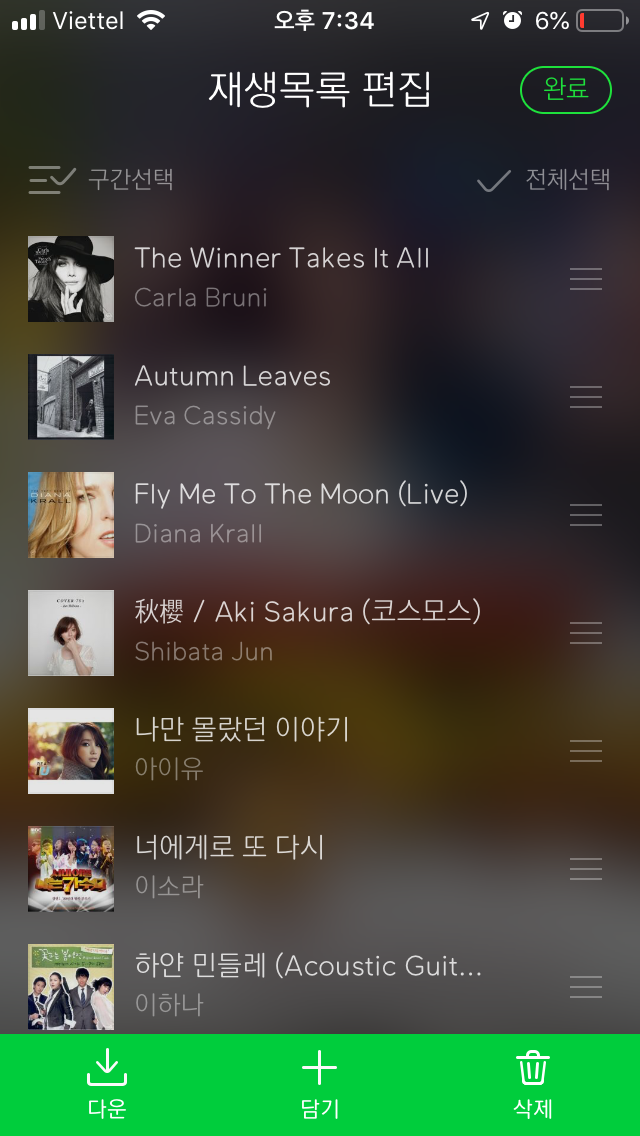Screen dimensions: 640x1136
Task: Enable 구간선택 range selection
Action: point(102,180)
